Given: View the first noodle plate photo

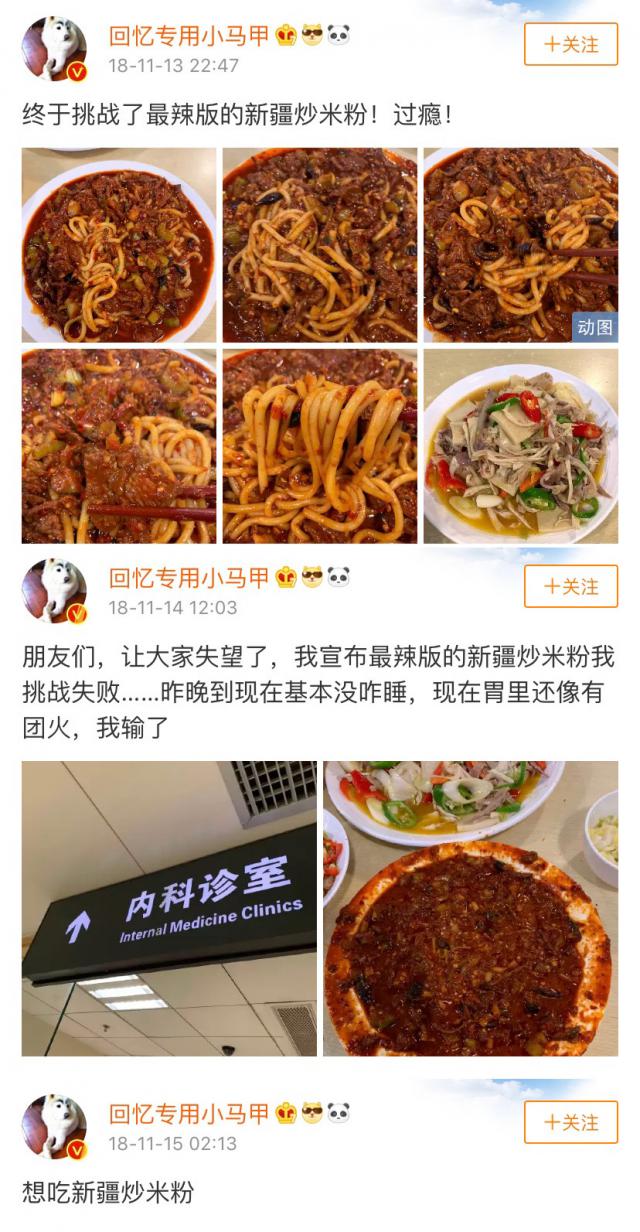Looking at the screenshot, I should pyautogui.click(x=119, y=245).
